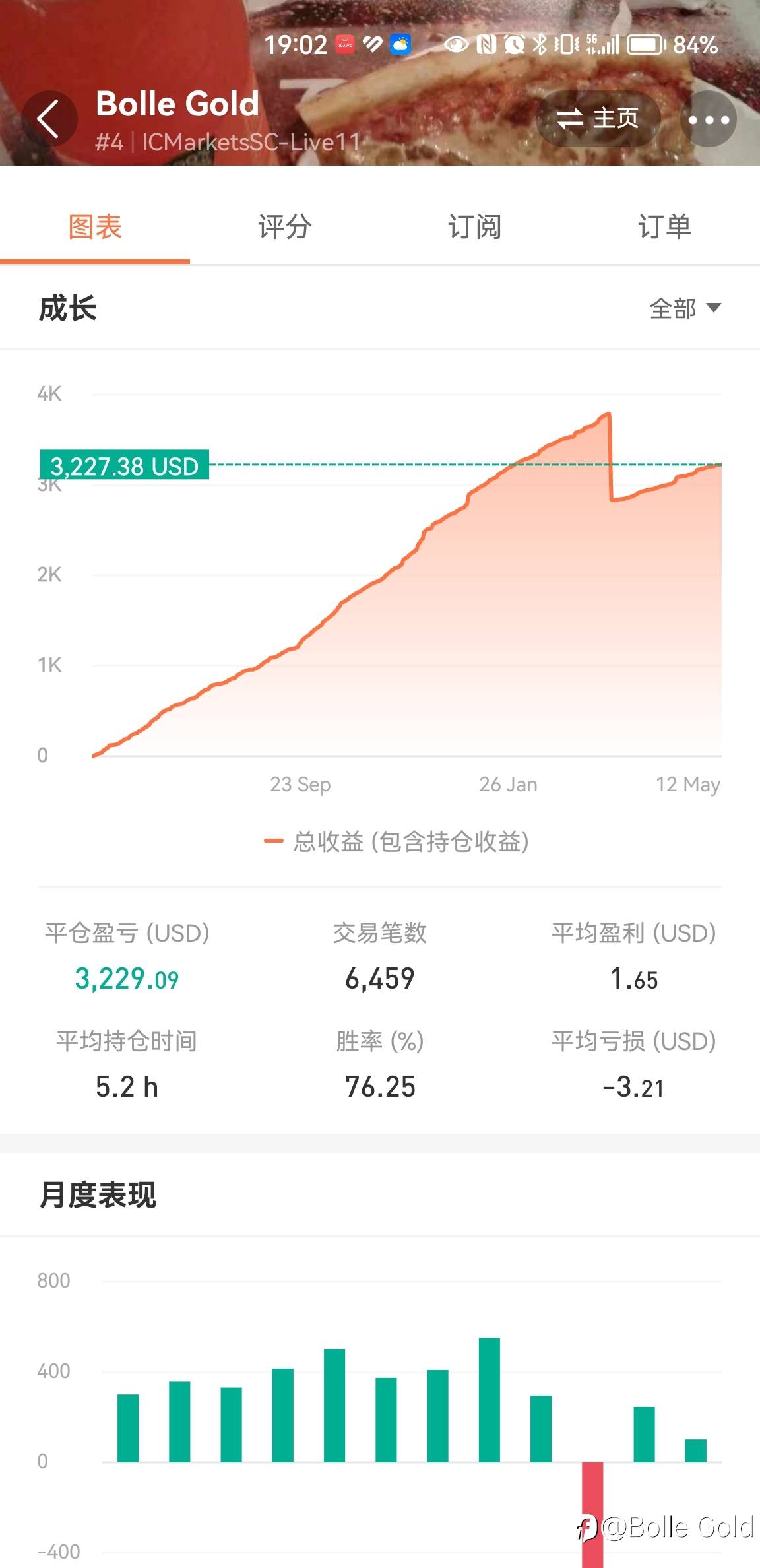Open the three-dot overflow menu

coord(709,119)
